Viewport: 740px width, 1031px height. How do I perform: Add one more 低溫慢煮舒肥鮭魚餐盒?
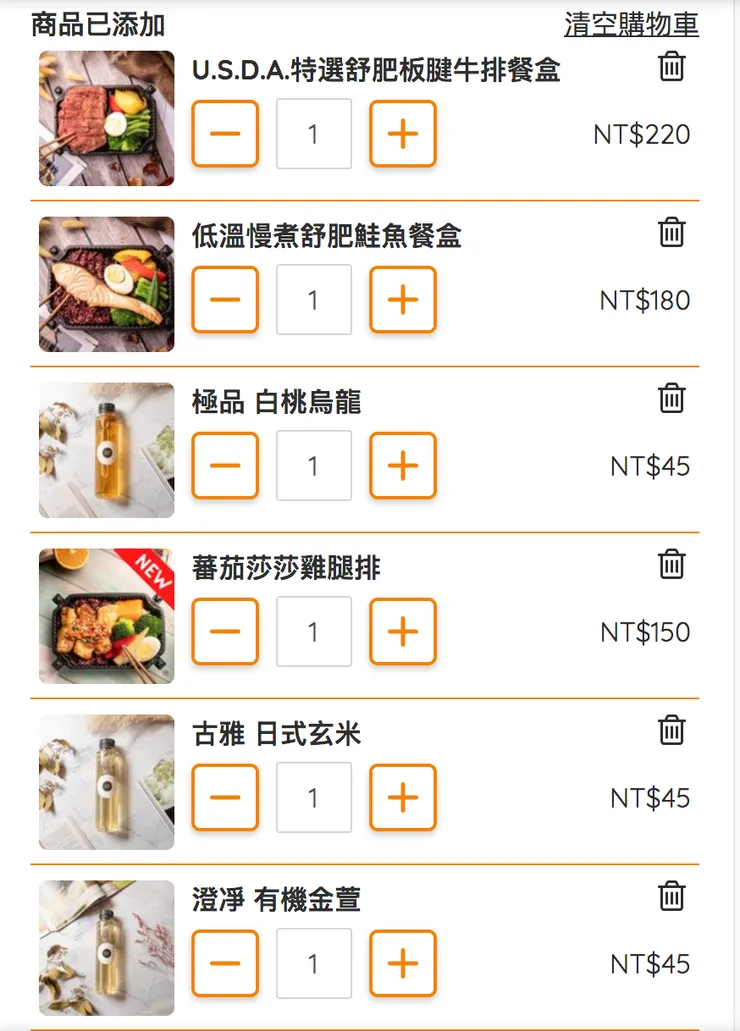[x=403, y=300]
